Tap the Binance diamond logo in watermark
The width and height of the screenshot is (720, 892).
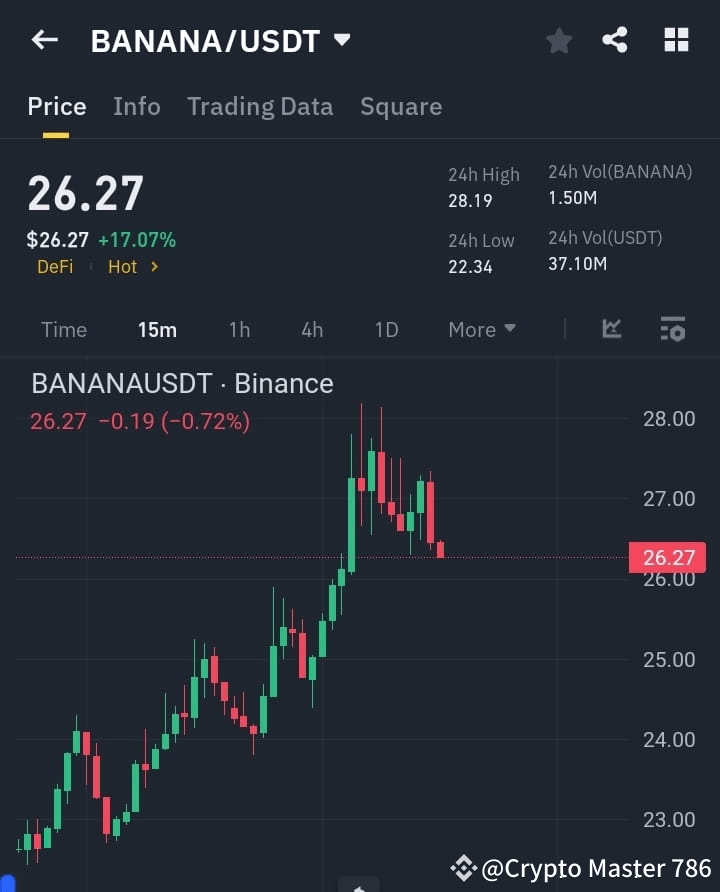pyautogui.click(x=464, y=868)
